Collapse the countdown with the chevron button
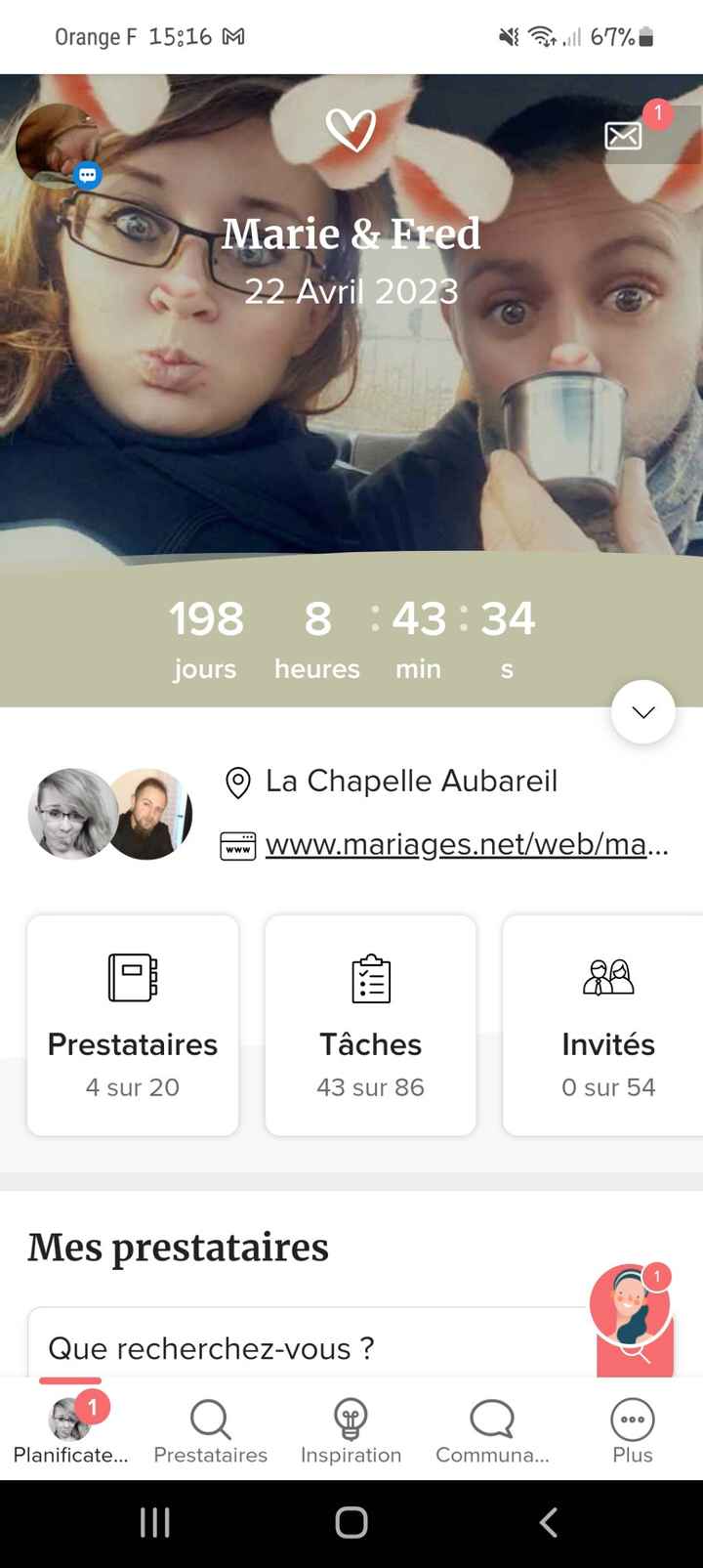Viewport: 703px width, 1568px height. [x=641, y=711]
